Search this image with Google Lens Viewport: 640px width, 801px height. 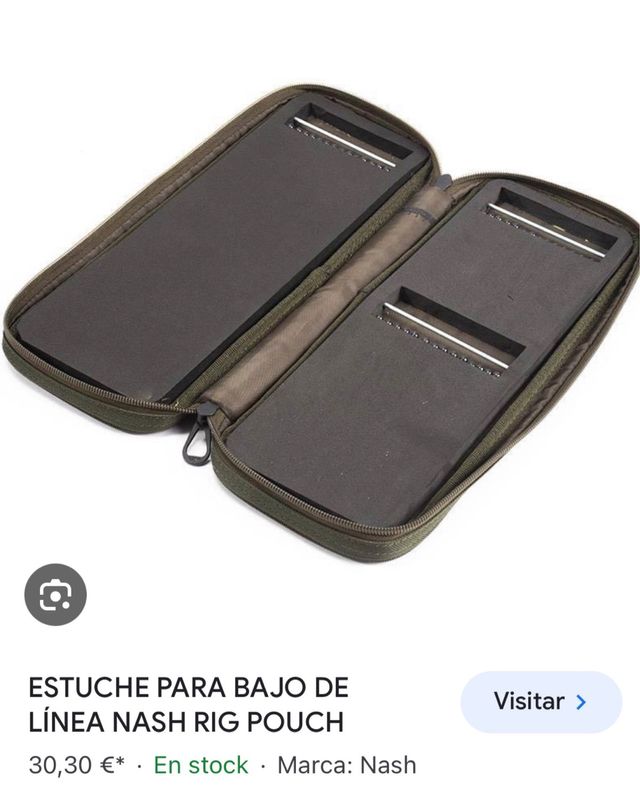(x=55, y=595)
